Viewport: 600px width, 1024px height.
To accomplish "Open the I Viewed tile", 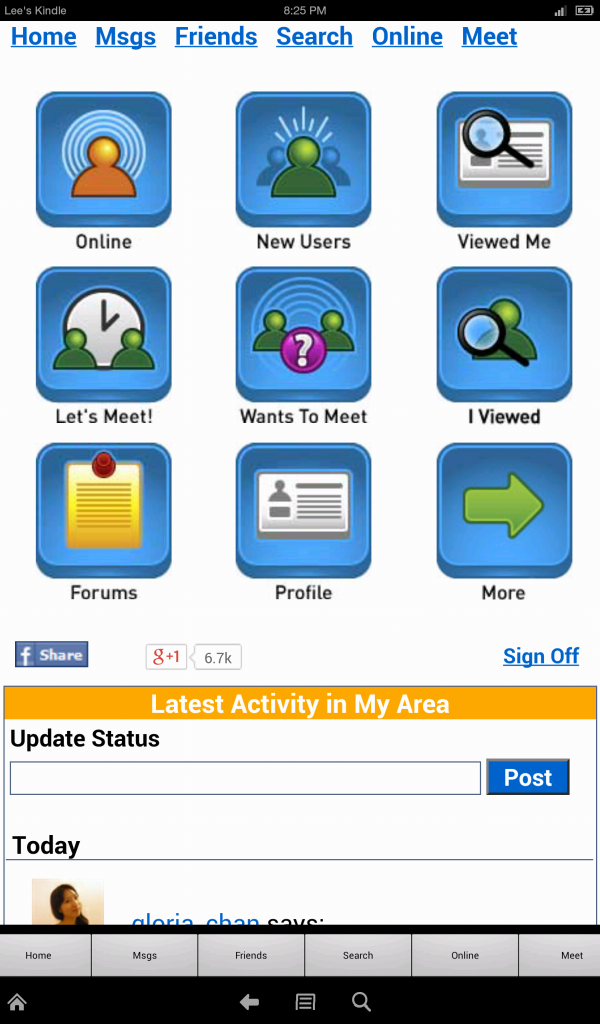I will (504, 335).
